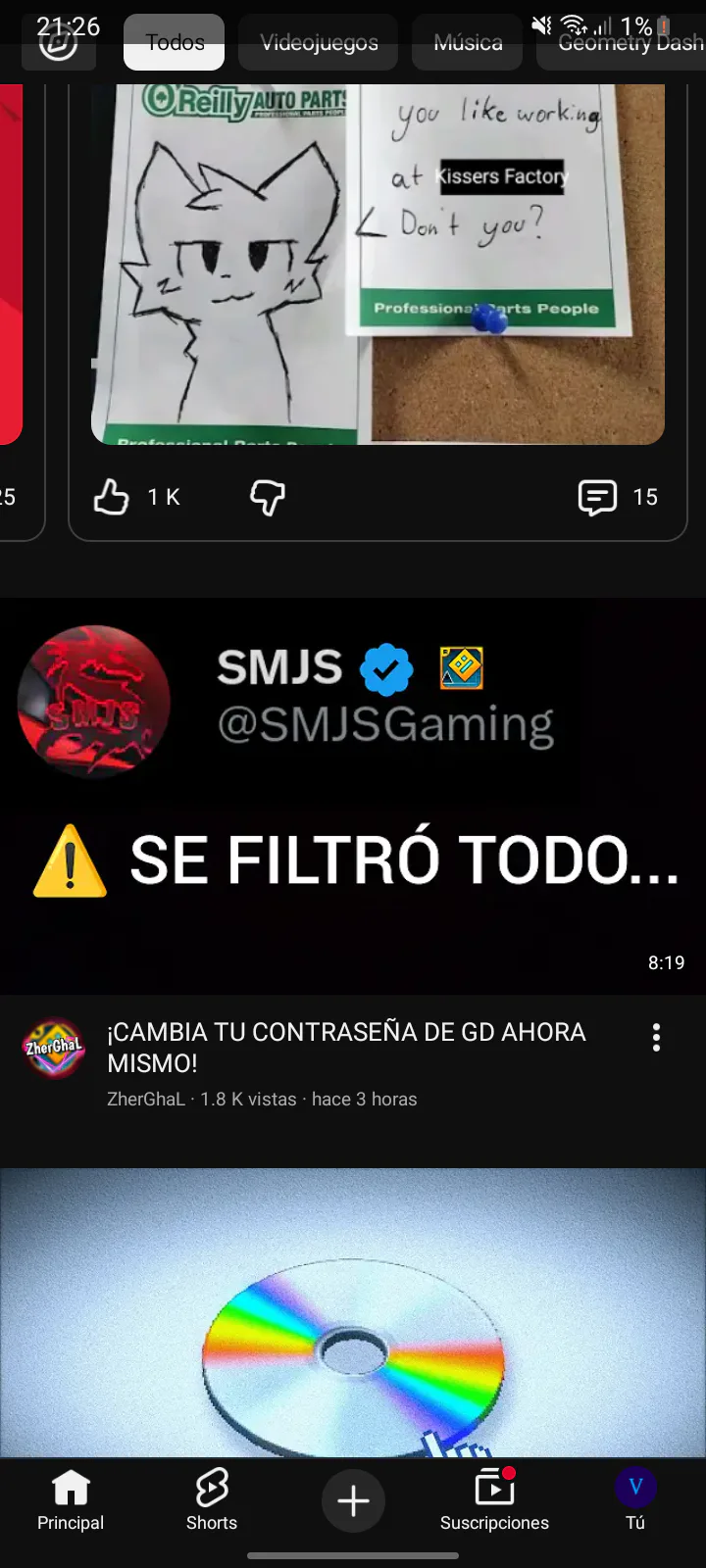Select the Geometry Dash chip
Viewport: 706px width, 1568px height.
628,43
